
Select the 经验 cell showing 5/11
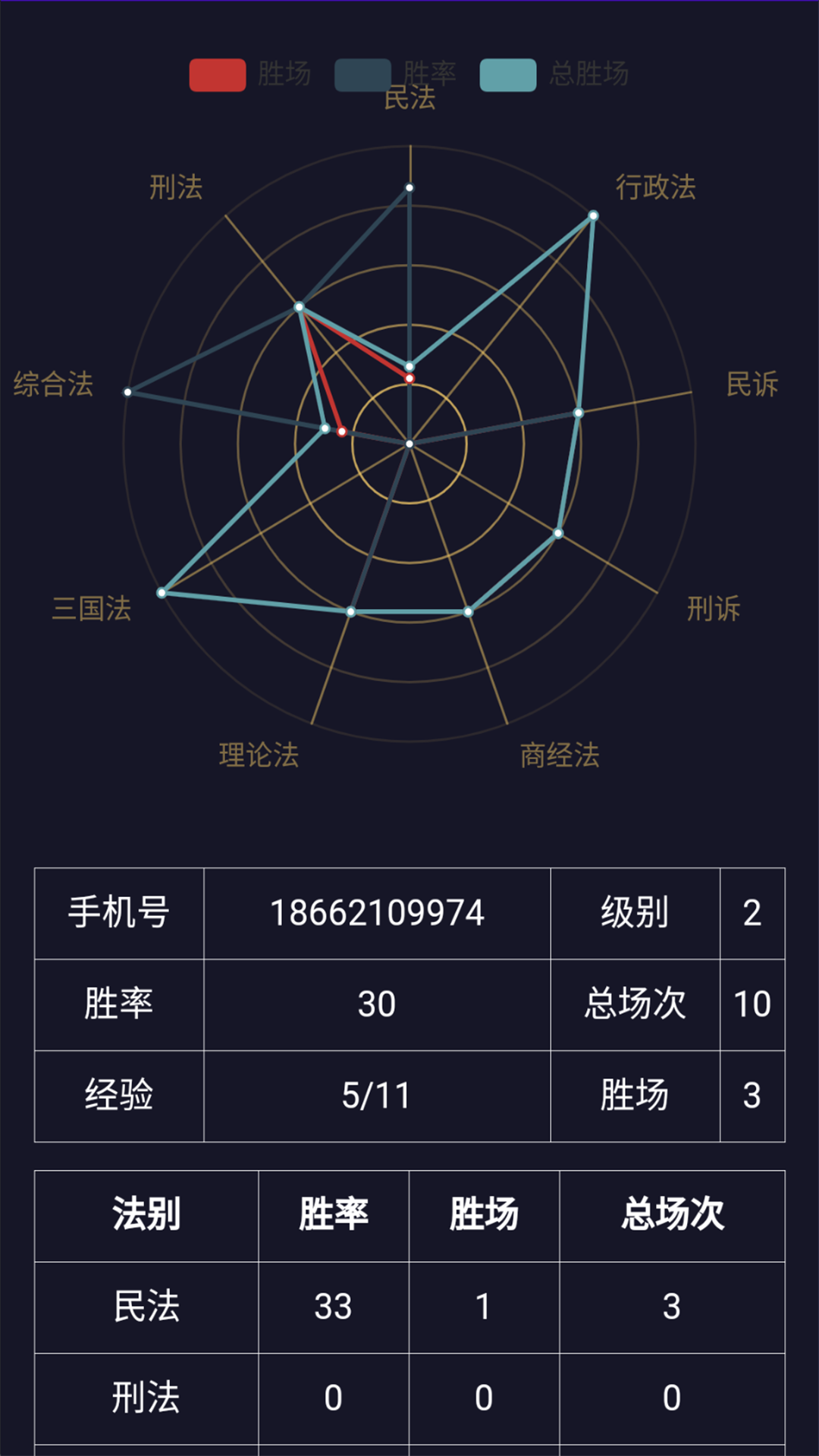click(377, 1095)
